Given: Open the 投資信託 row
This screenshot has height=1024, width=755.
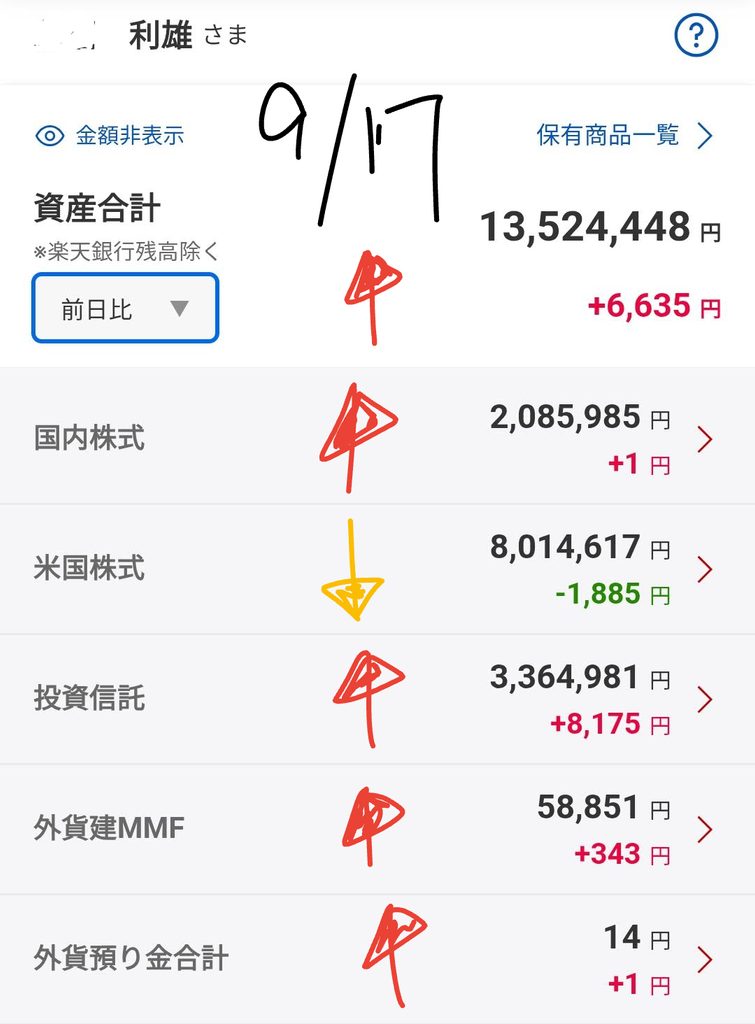Looking at the screenshot, I should (378, 699).
